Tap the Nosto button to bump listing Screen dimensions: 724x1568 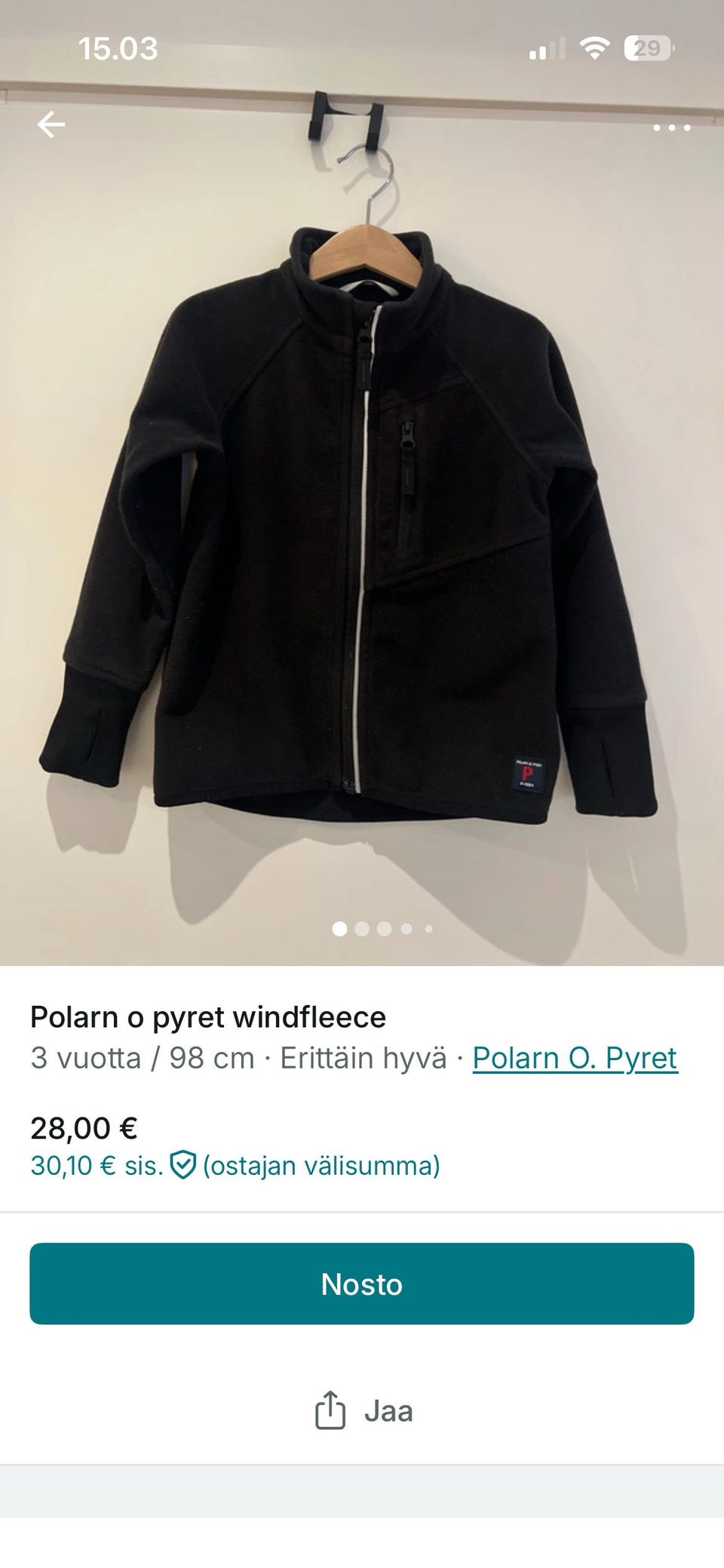362,1284
